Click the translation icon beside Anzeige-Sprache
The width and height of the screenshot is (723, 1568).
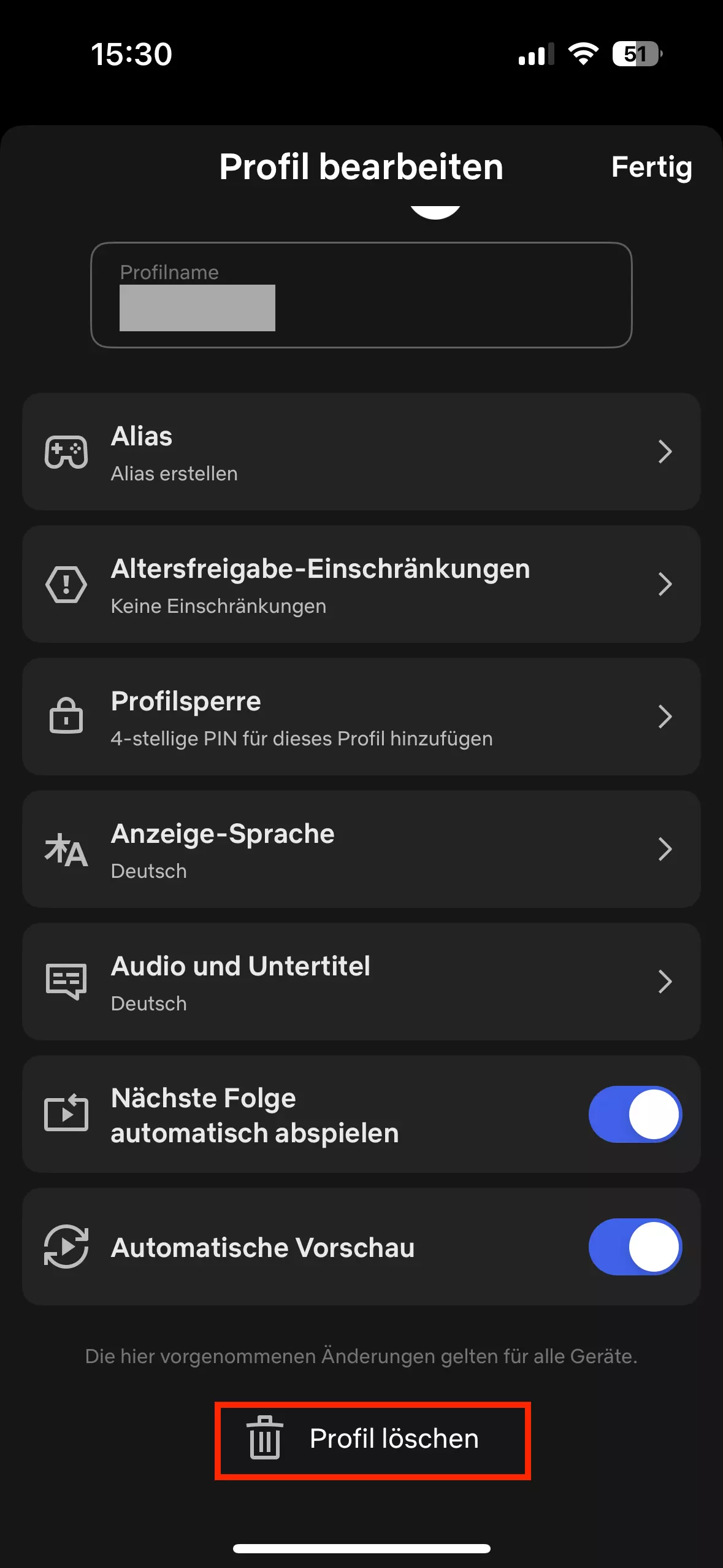tap(66, 849)
